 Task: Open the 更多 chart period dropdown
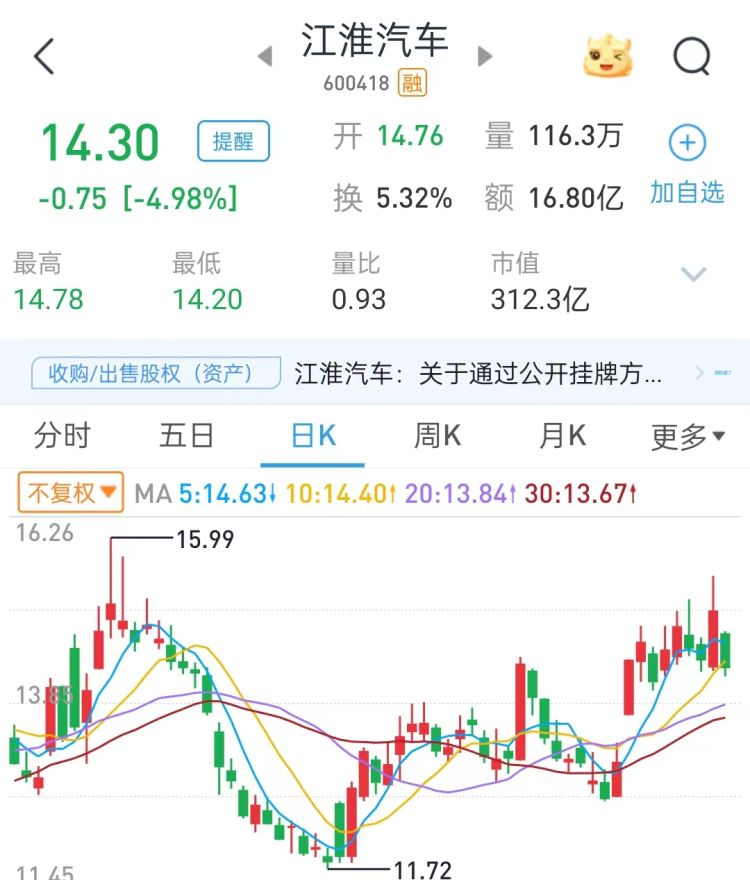(x=688, y=436)
